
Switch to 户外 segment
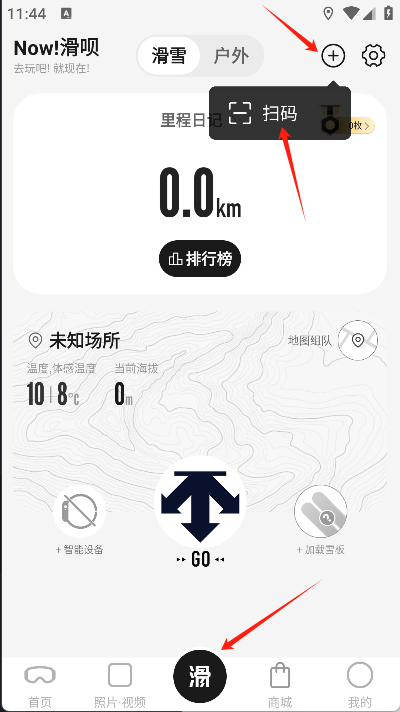(x=231, y=56)
